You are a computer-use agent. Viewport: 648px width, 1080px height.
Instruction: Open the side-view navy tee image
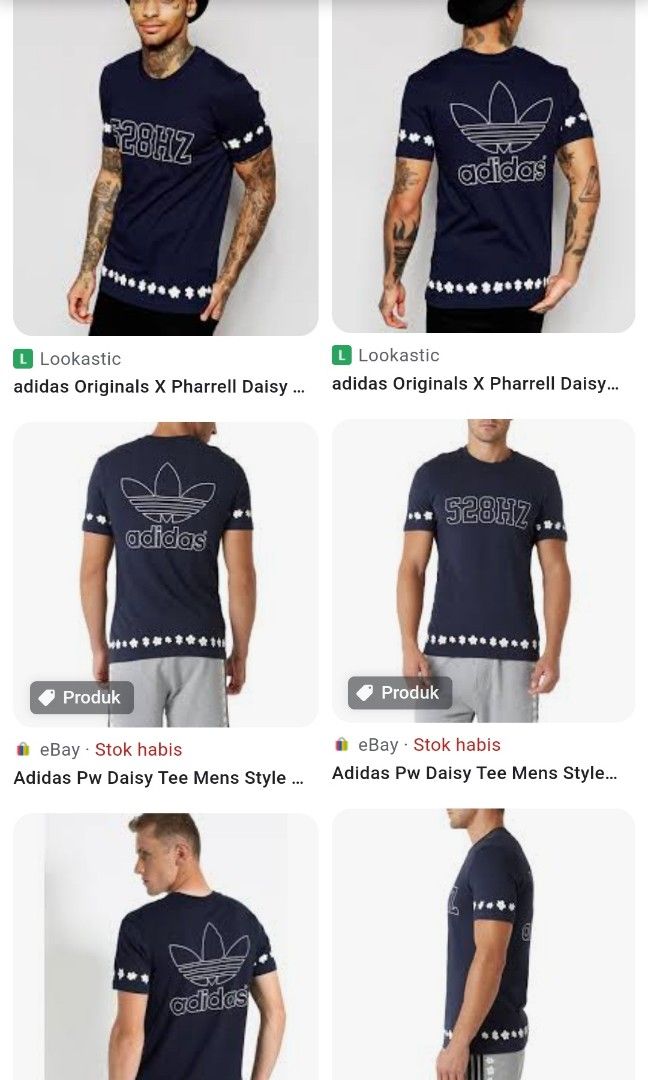pos(483,943)
